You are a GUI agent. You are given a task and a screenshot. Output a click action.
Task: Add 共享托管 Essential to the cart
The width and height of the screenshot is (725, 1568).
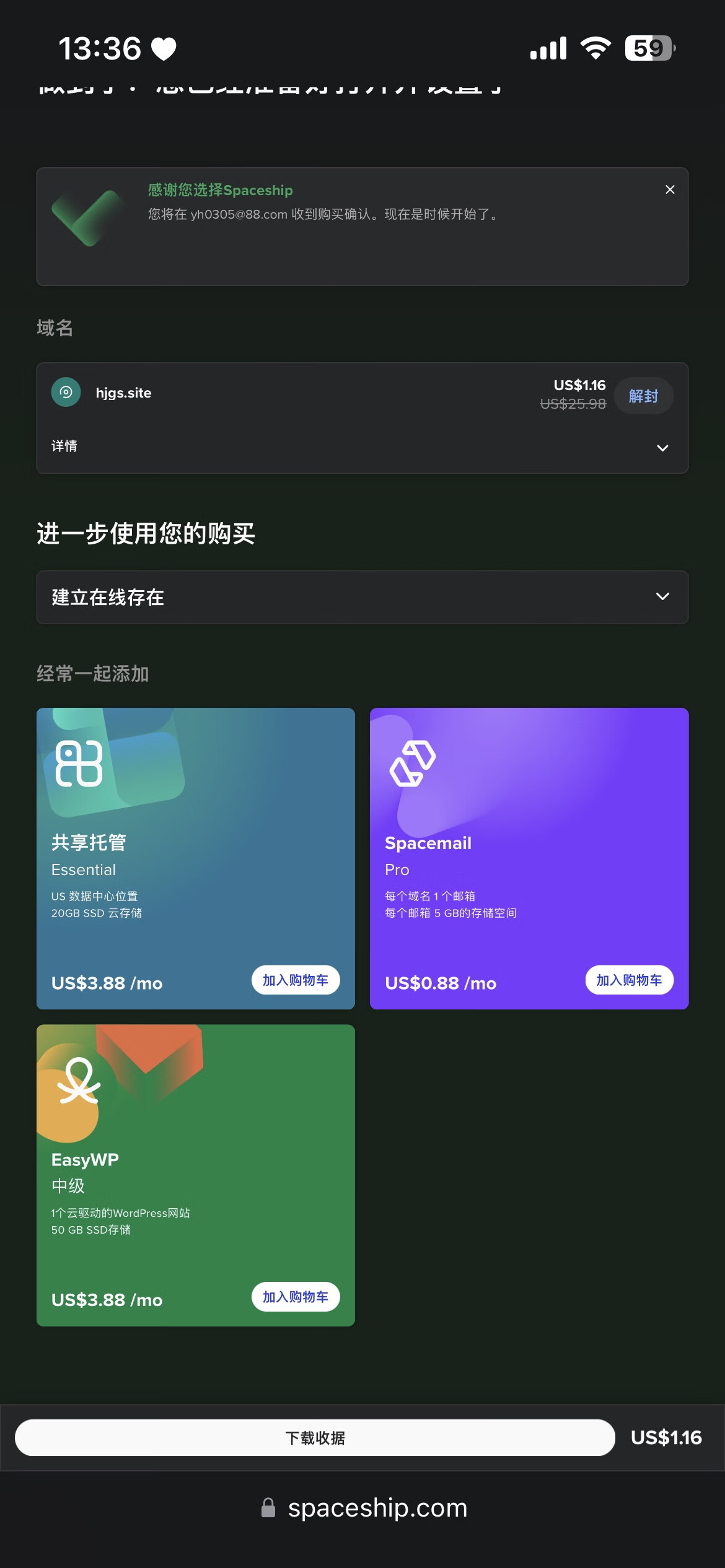pyautogui.click(x=296, y=980)
